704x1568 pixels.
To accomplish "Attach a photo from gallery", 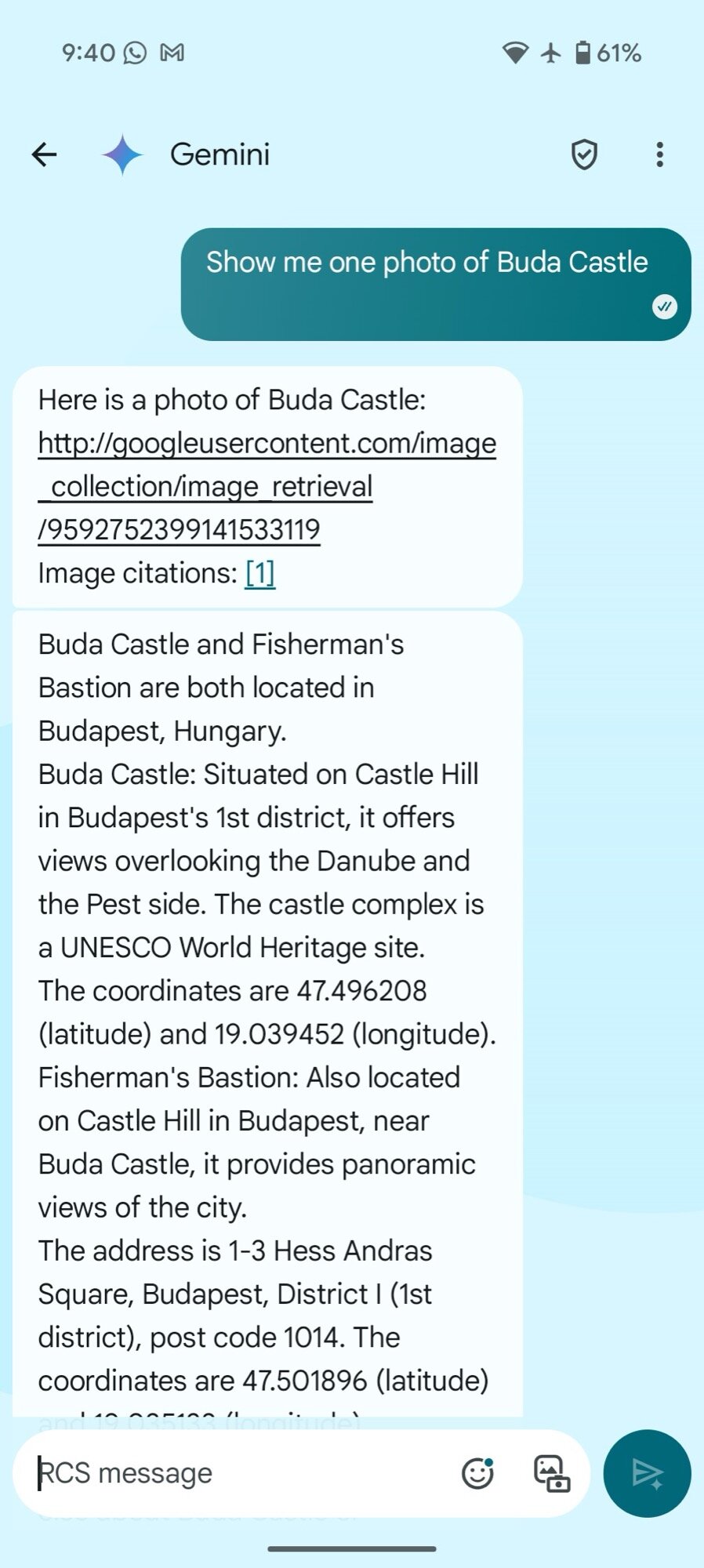I will click(551, 1473).
